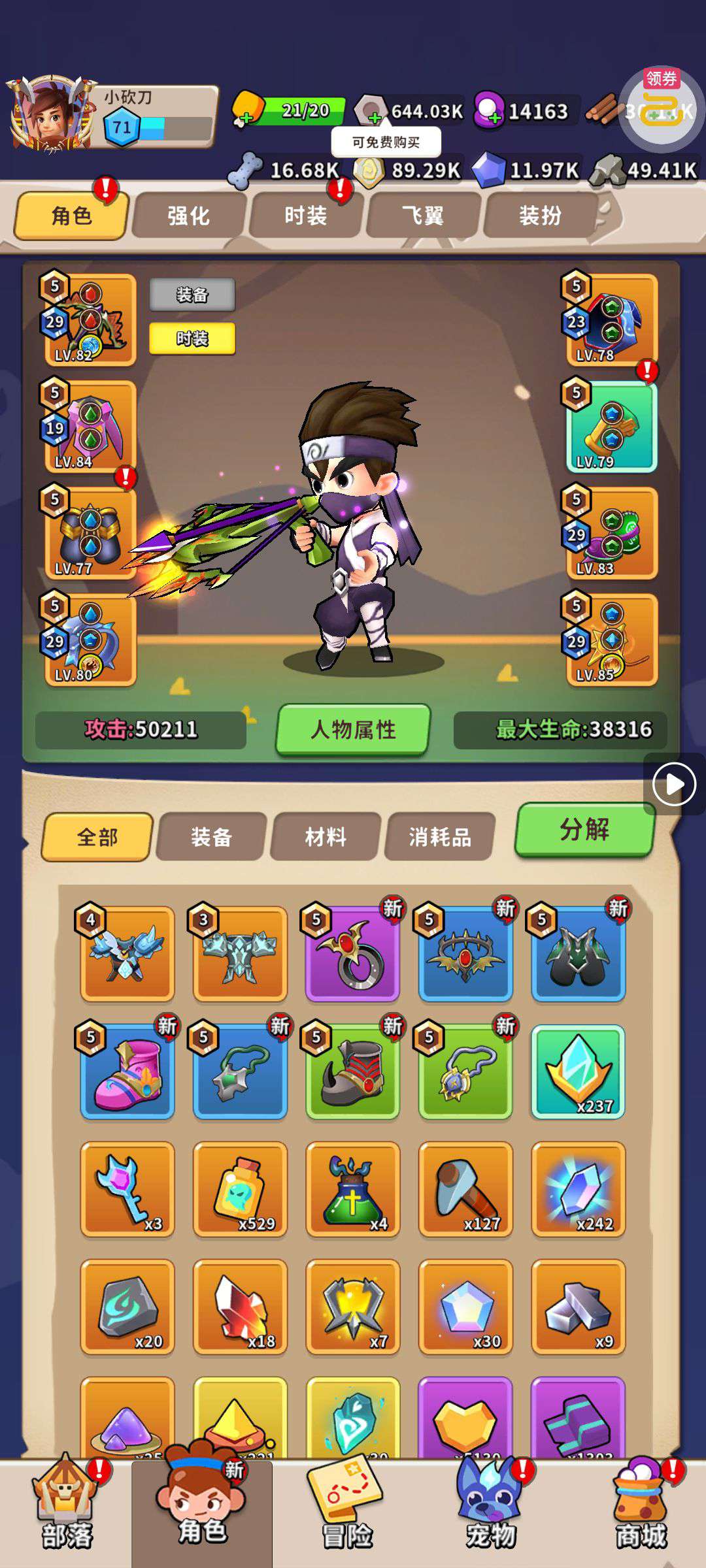The width and height of the screenshot is (706, 1568).
Task: Open the x237 crystal item
Action: pyautogui.click(x=578, y=1071)
